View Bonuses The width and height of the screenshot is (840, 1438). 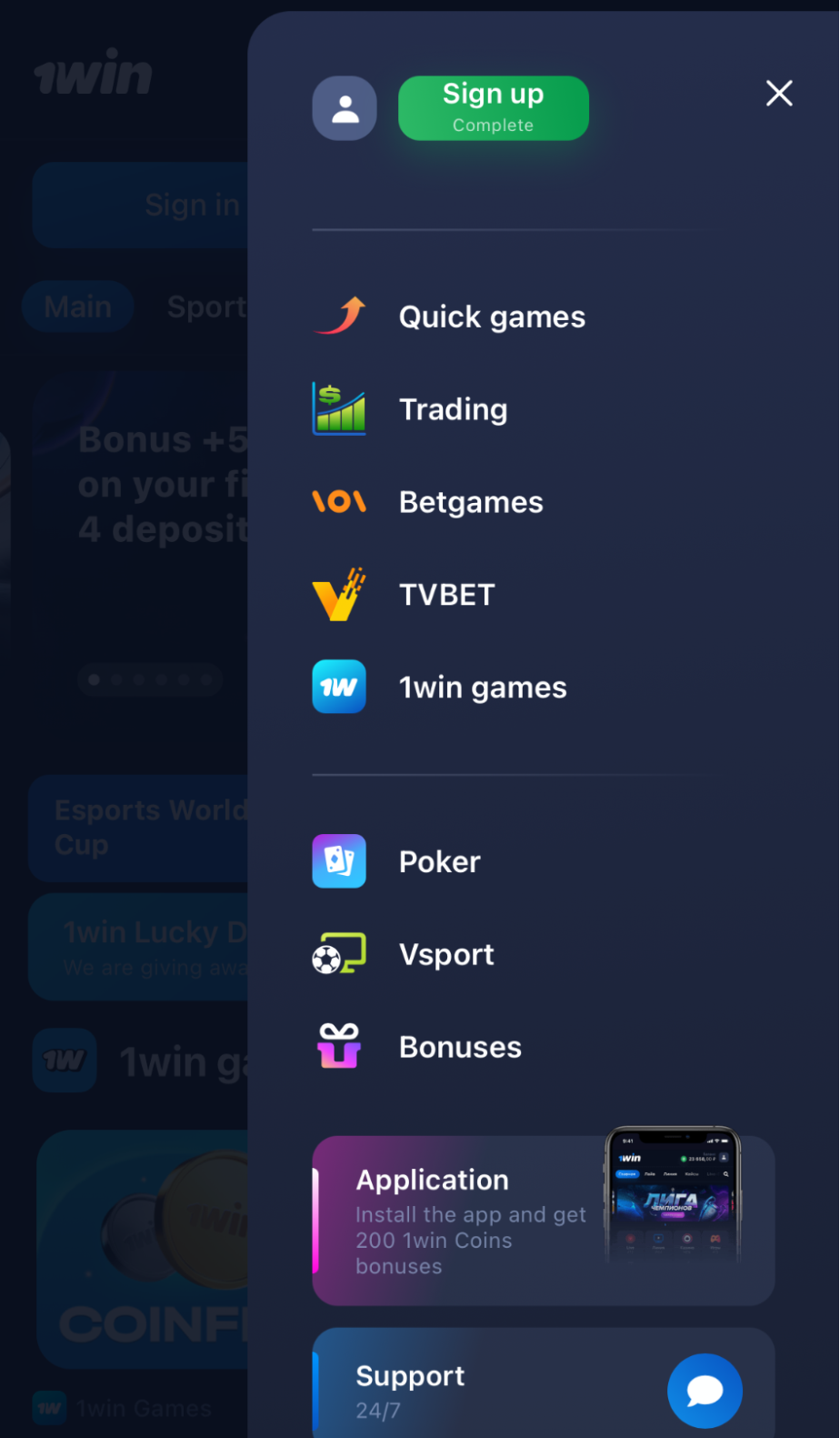(459, 1047)
